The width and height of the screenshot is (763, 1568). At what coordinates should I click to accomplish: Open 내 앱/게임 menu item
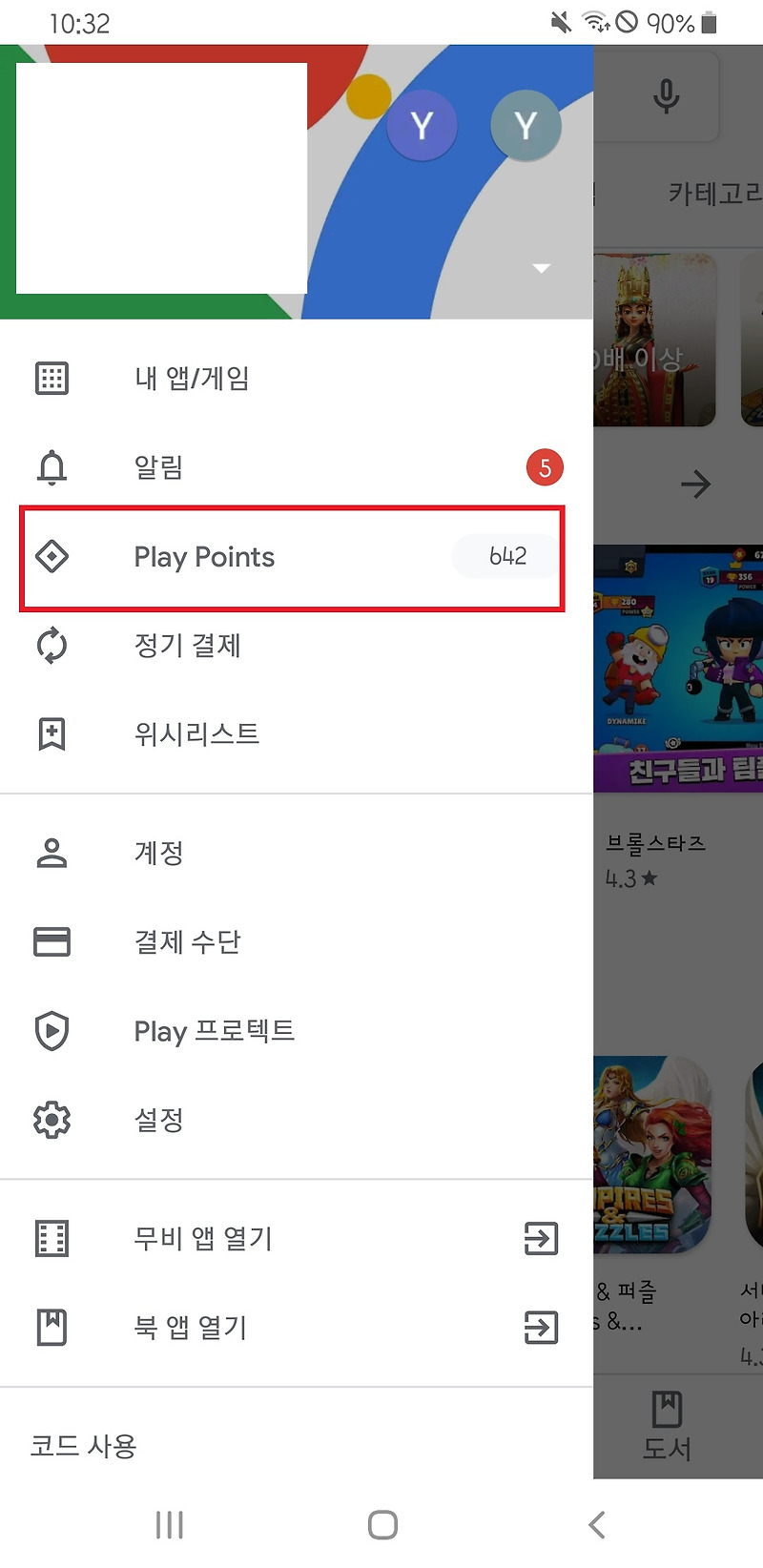coord(296,378)
